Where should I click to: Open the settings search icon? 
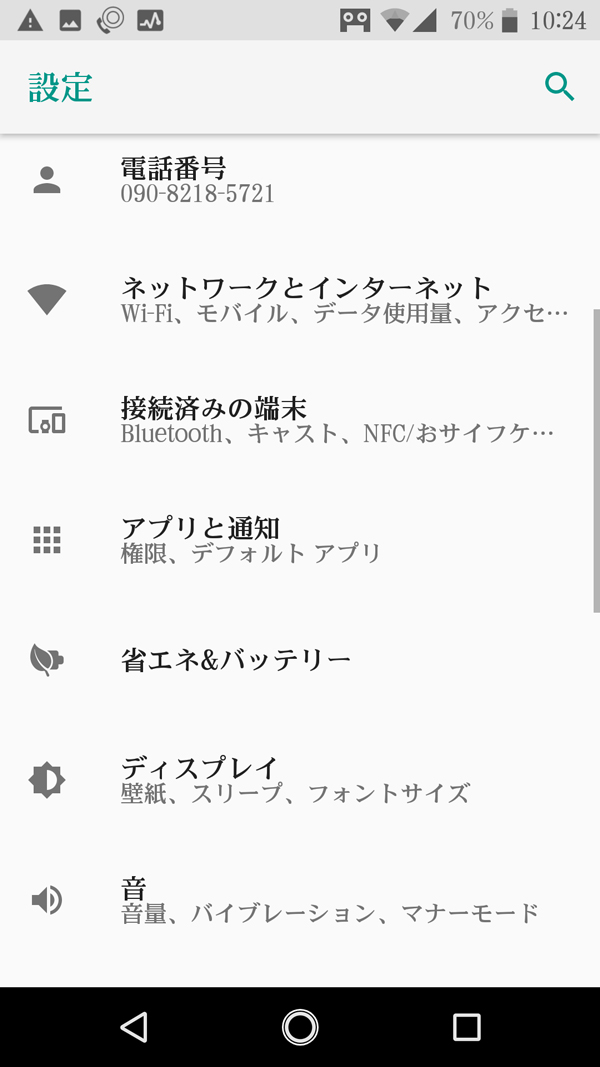click(x=559, y=87)
